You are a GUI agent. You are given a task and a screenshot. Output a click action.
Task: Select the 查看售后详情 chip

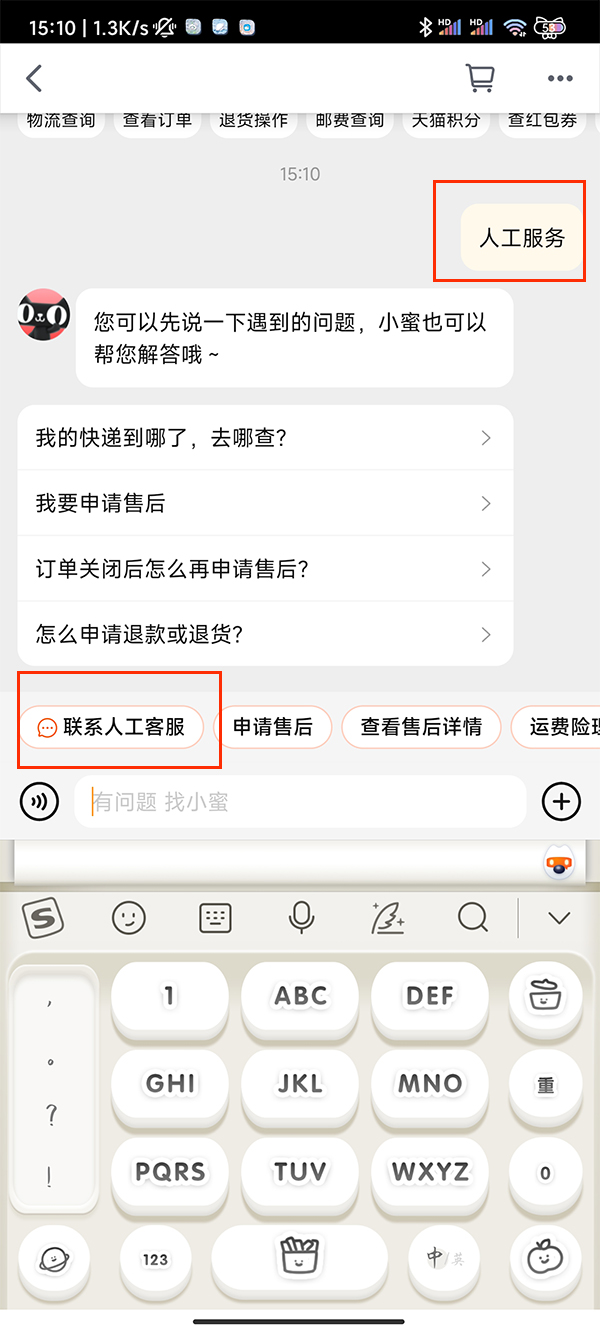point(421,727)
